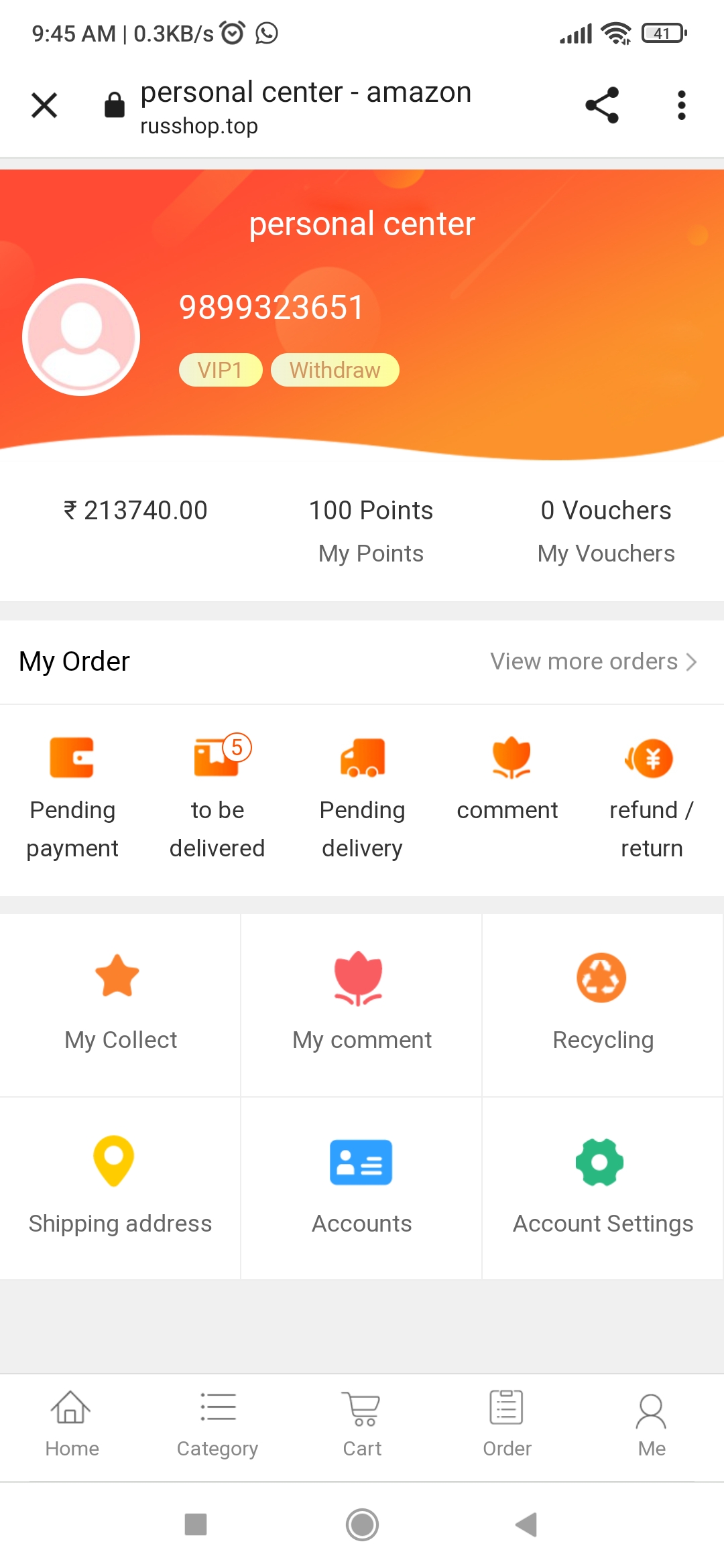
Task: View My Points
Action: coord(371,531)
